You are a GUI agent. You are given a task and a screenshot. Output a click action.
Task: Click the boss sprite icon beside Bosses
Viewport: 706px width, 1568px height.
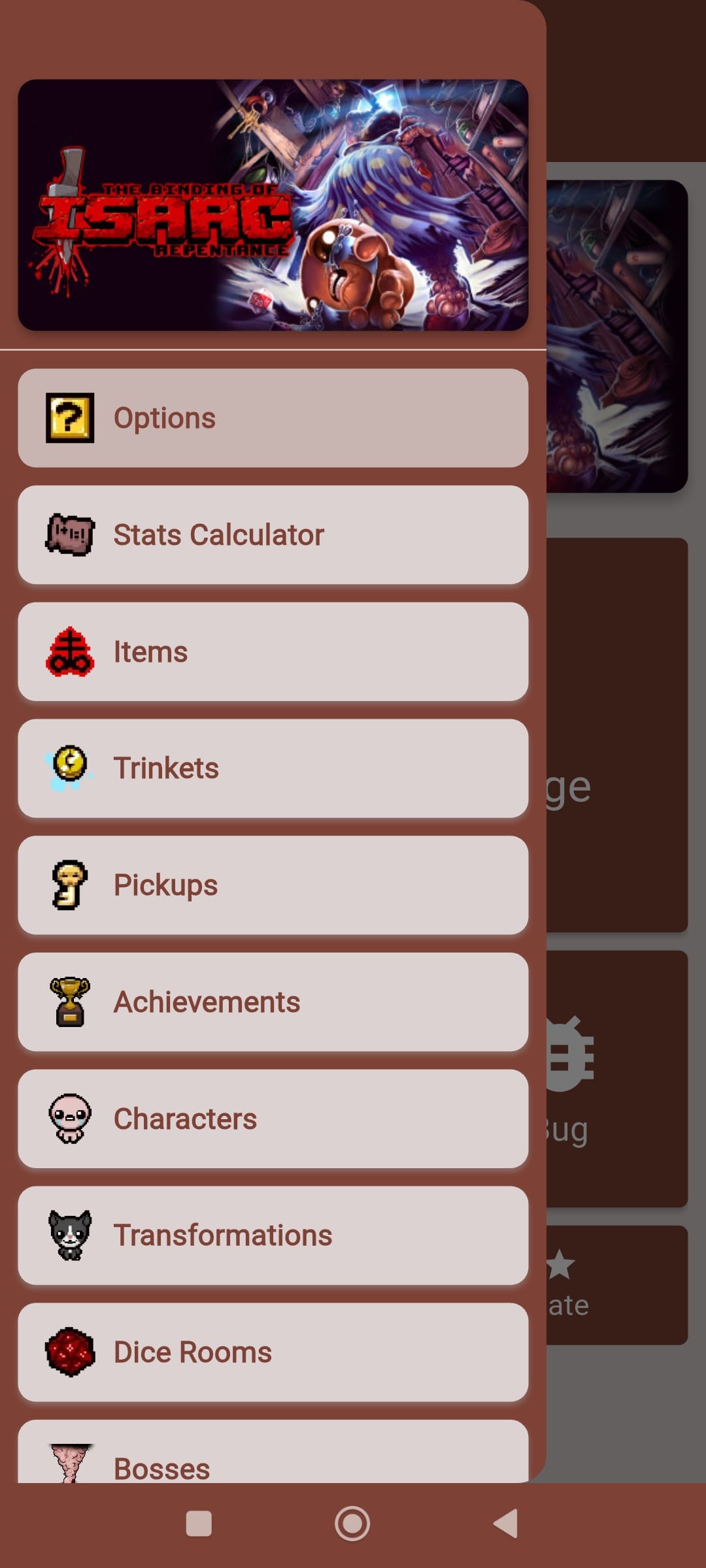[x=71, y=1465]
